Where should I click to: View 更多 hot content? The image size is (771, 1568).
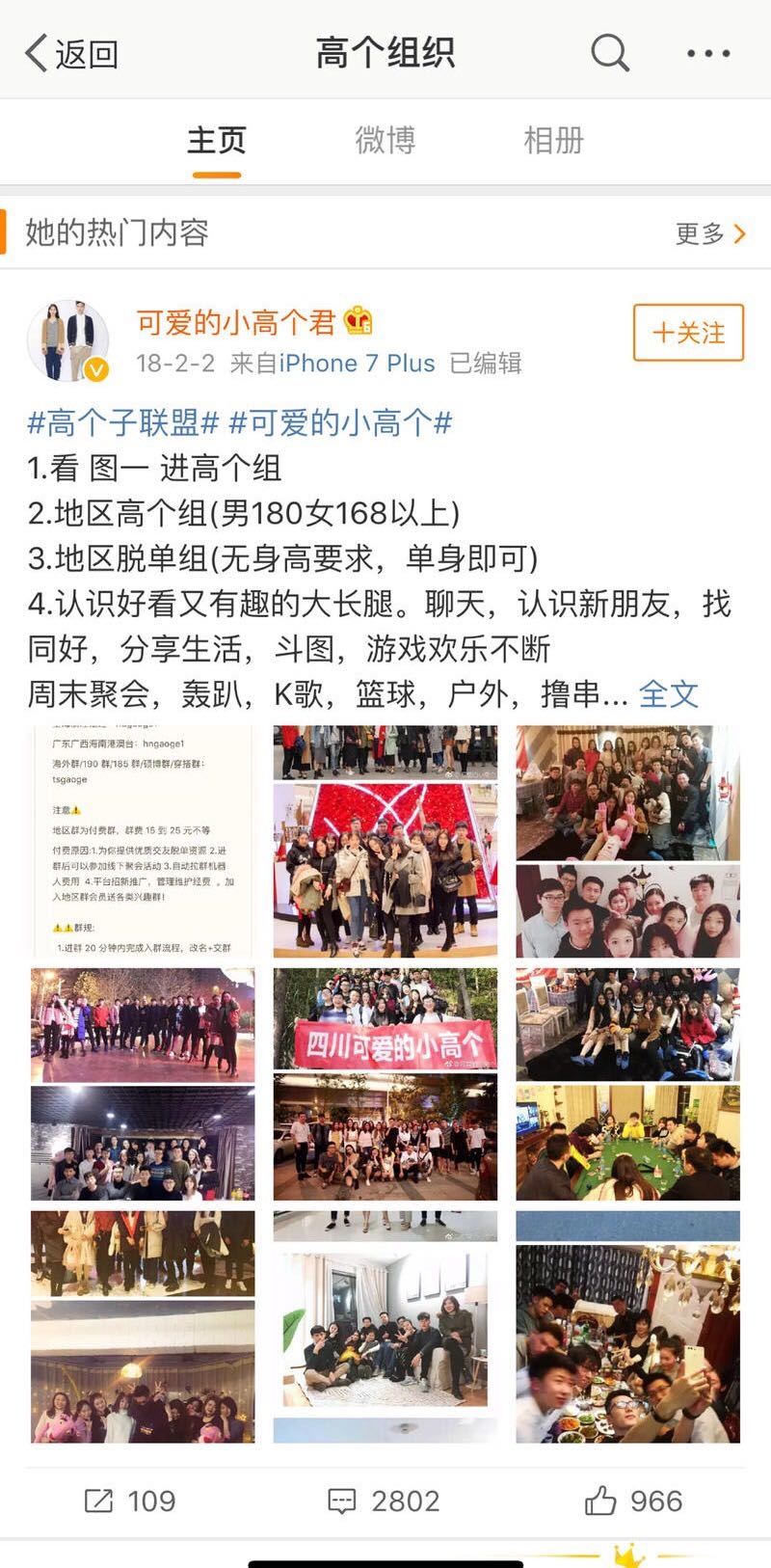point(710,233)
